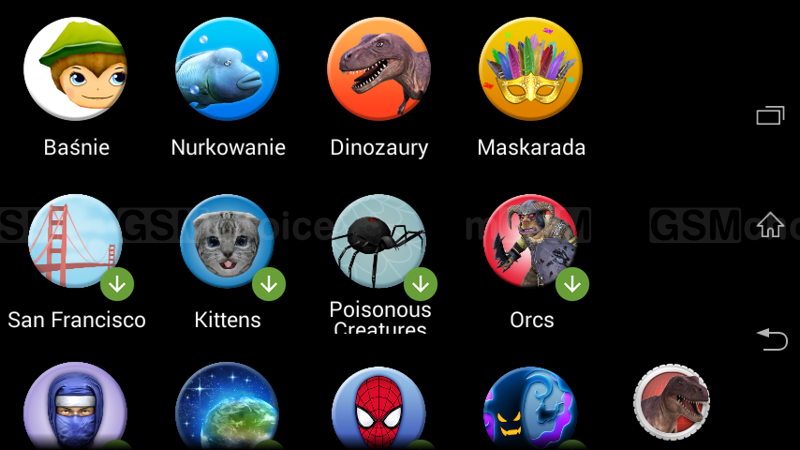Open the Baśnie theme pack

click(x=75, y=68)
